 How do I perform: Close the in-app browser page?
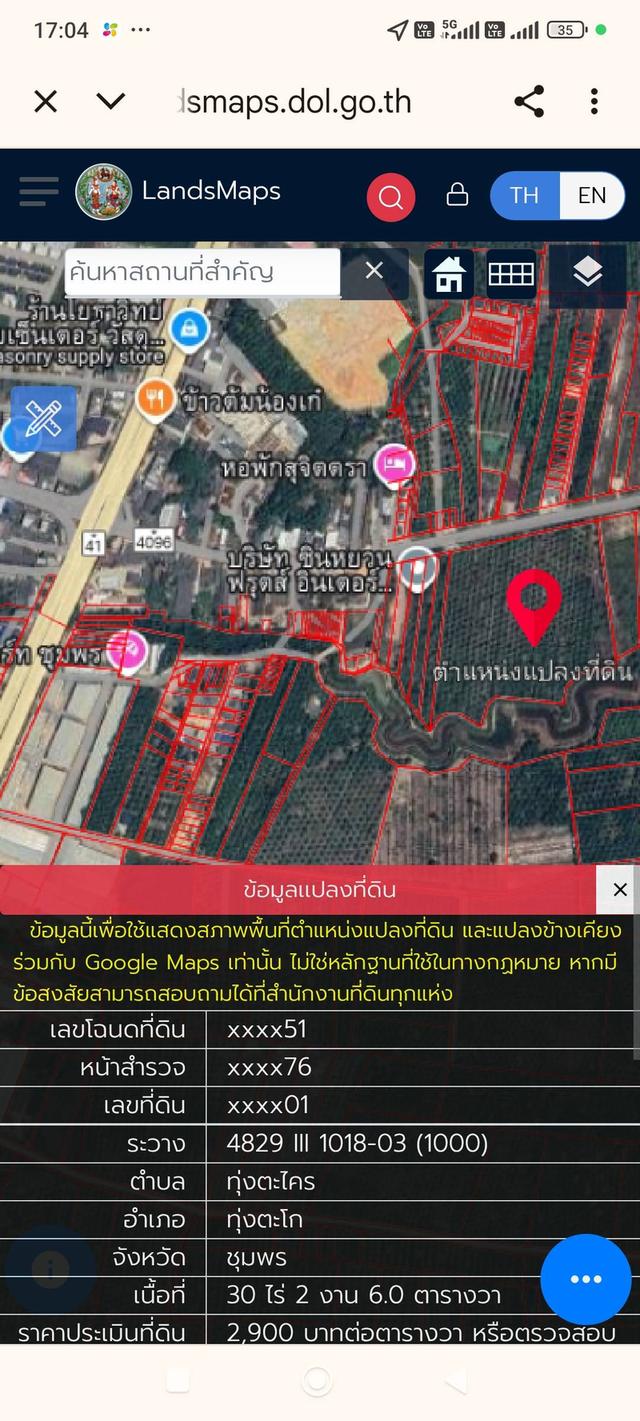tap(46, 101)
